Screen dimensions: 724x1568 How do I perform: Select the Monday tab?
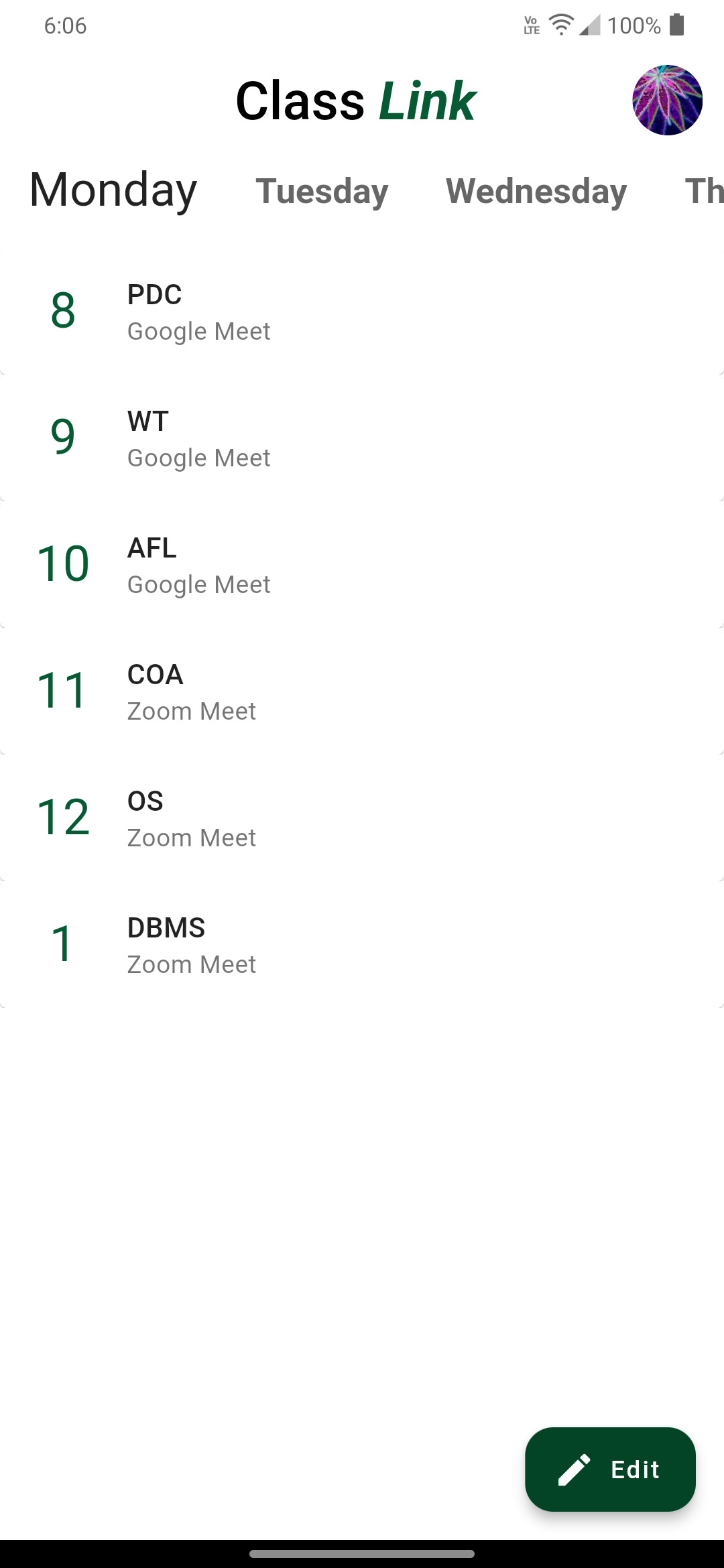point(113,190)
